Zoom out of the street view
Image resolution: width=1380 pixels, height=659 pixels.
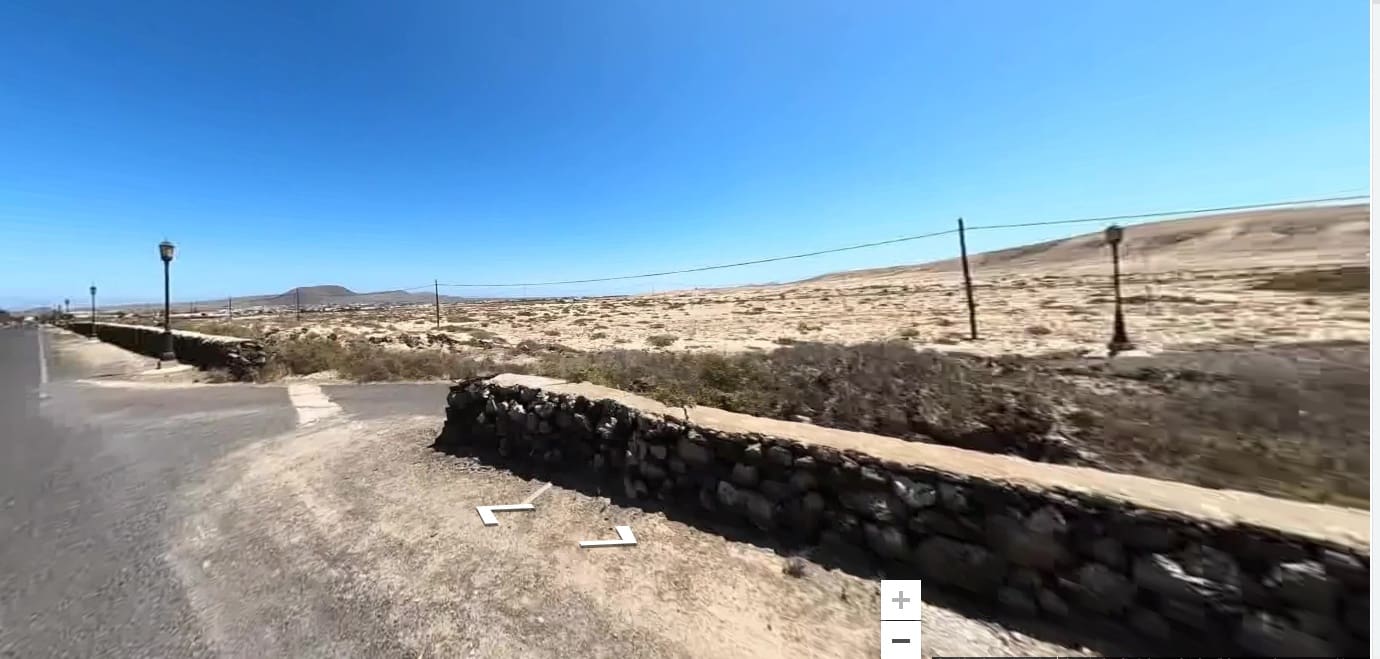coord(900,641)
